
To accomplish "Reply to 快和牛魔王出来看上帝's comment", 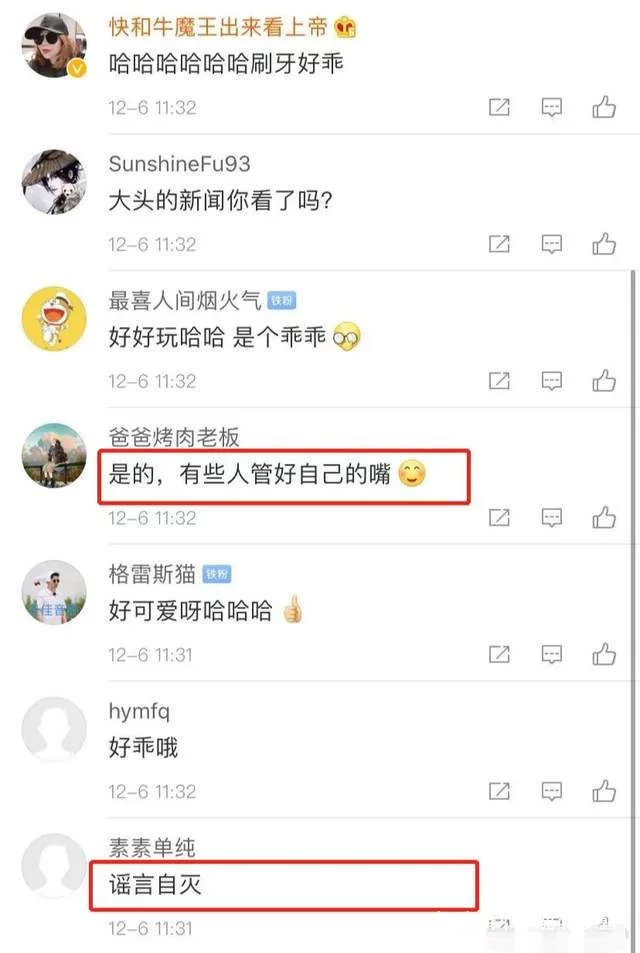I will coord(551,108).
